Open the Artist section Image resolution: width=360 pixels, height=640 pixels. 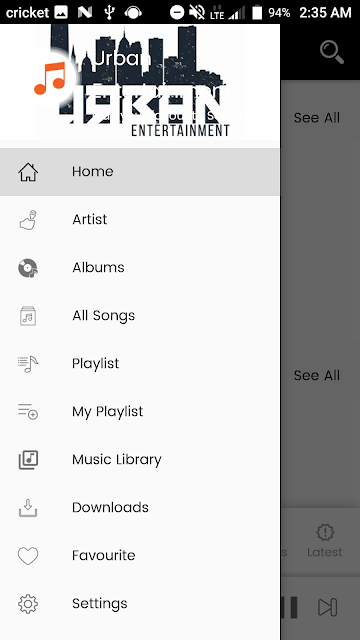click(140, 220)
